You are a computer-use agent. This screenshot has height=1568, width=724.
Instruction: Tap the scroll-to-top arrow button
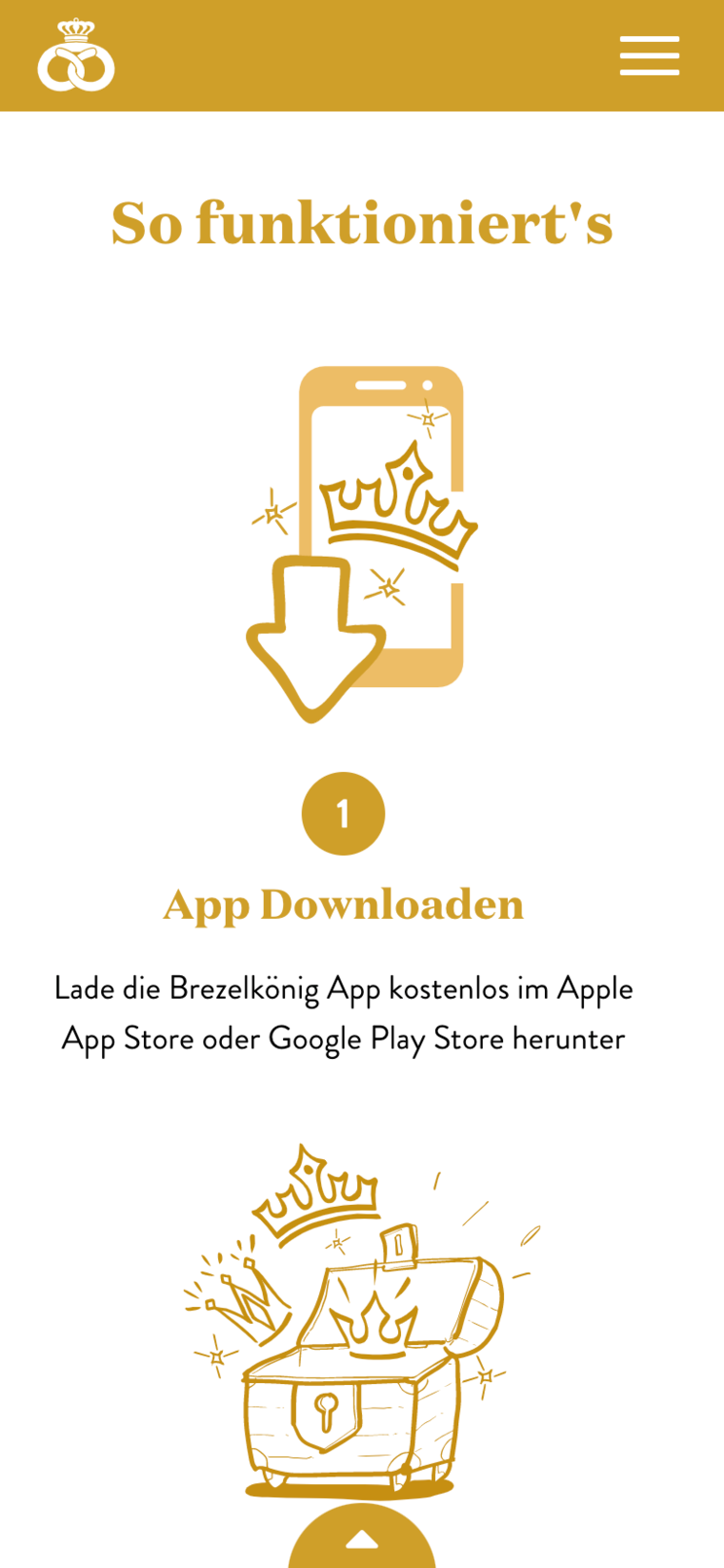coord(362,1539)
